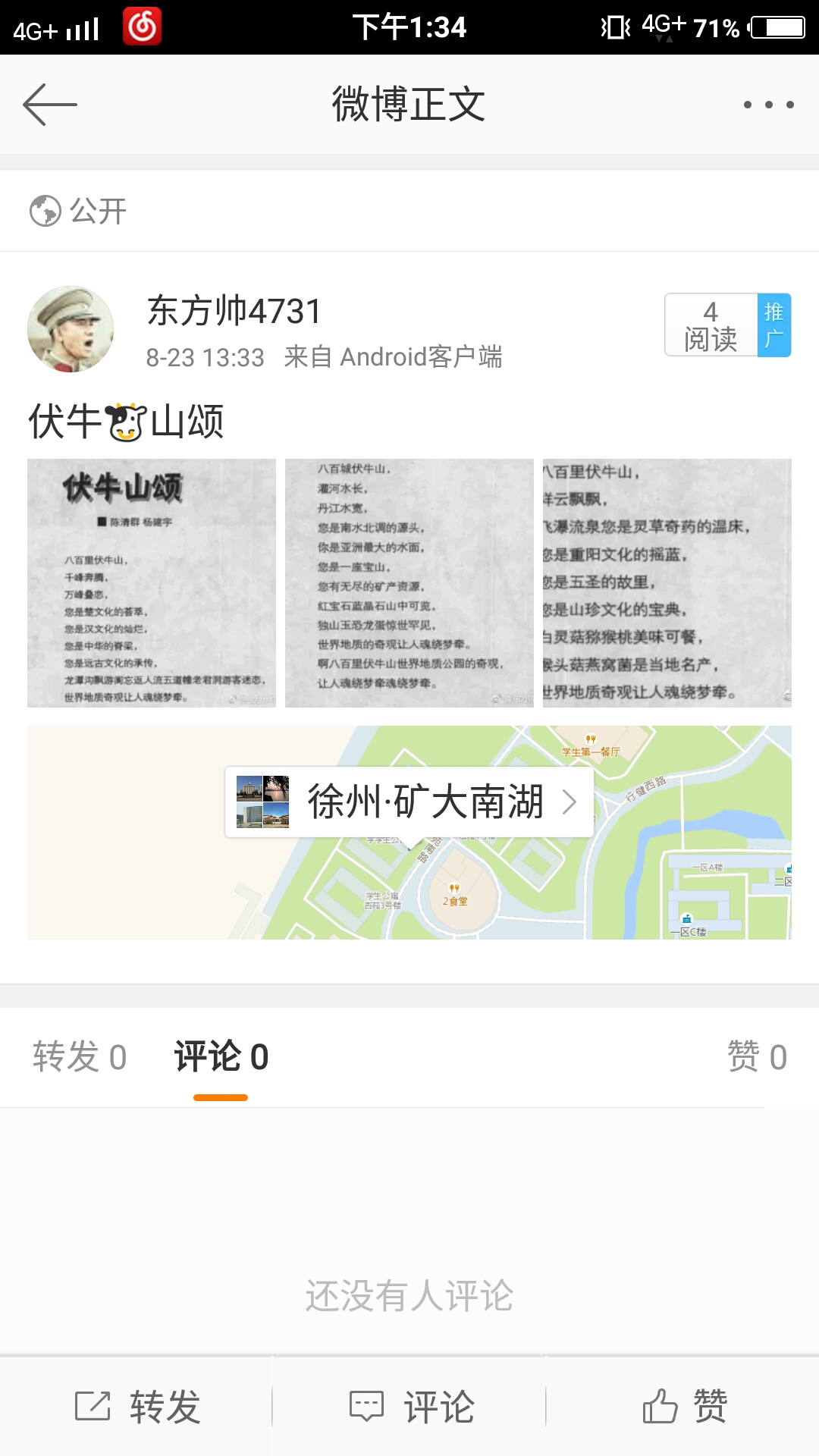Open the 徐州·矿大南湖 location card

(409, 802)
